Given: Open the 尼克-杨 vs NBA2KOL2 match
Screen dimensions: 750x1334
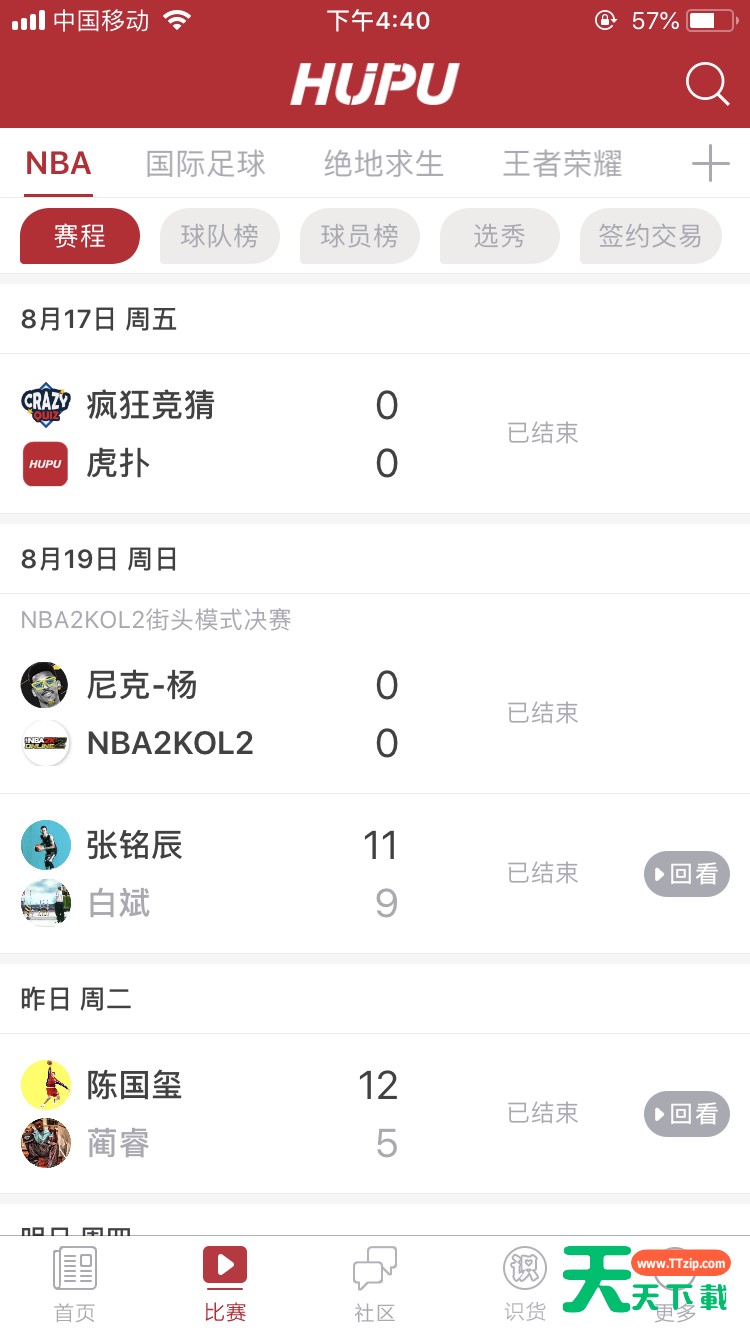Looking at the screenshot, I should 300,714.
